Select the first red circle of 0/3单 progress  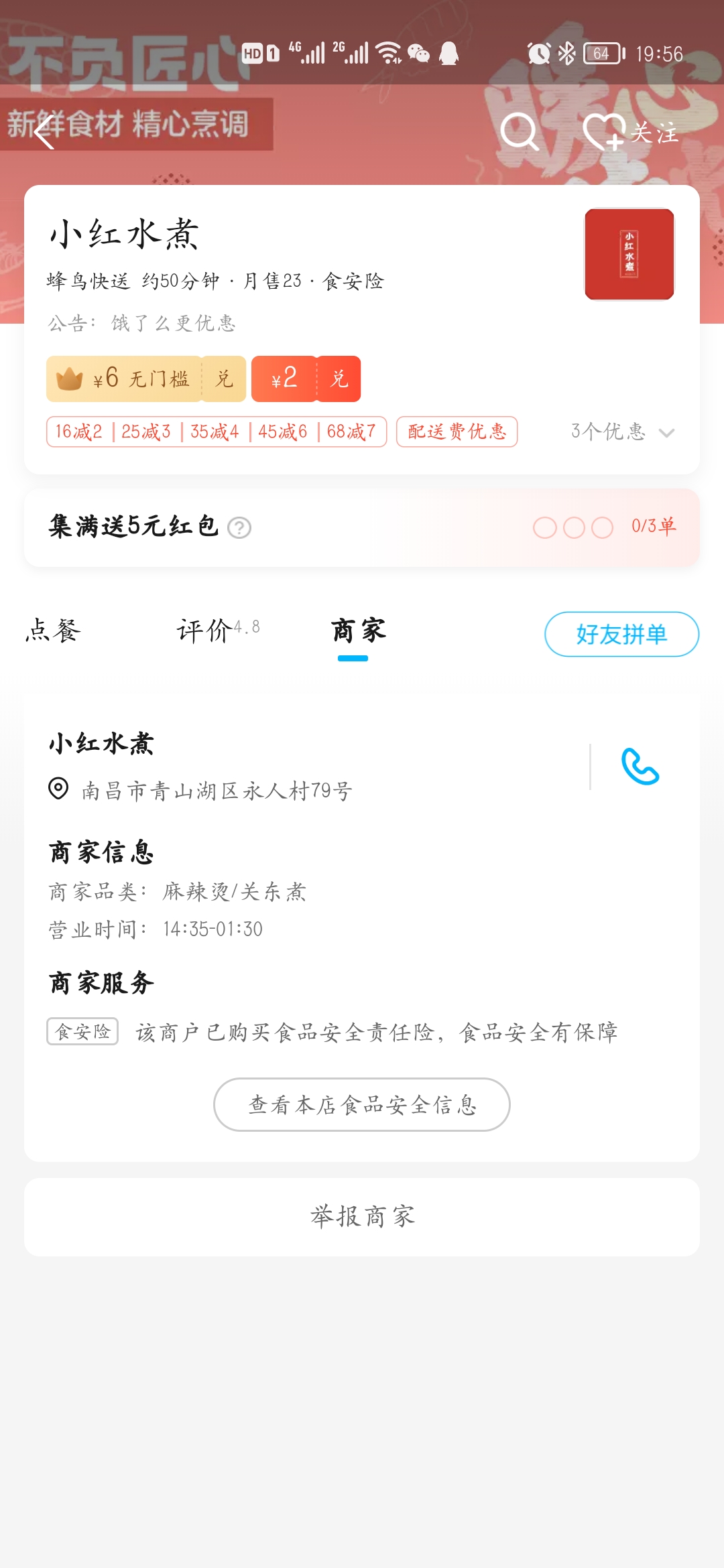[546, 529]
